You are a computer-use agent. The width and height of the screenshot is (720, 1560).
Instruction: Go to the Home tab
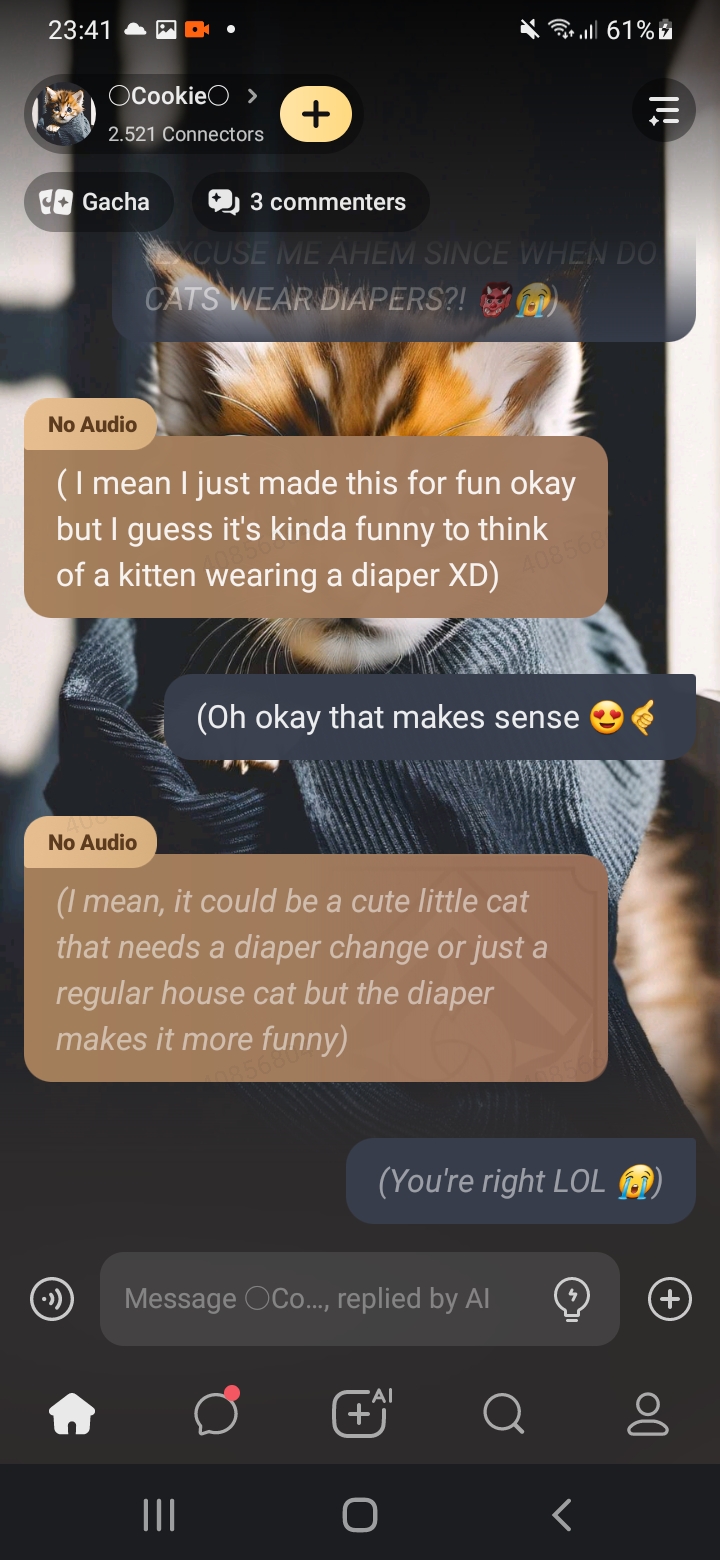coord(72,1414)
